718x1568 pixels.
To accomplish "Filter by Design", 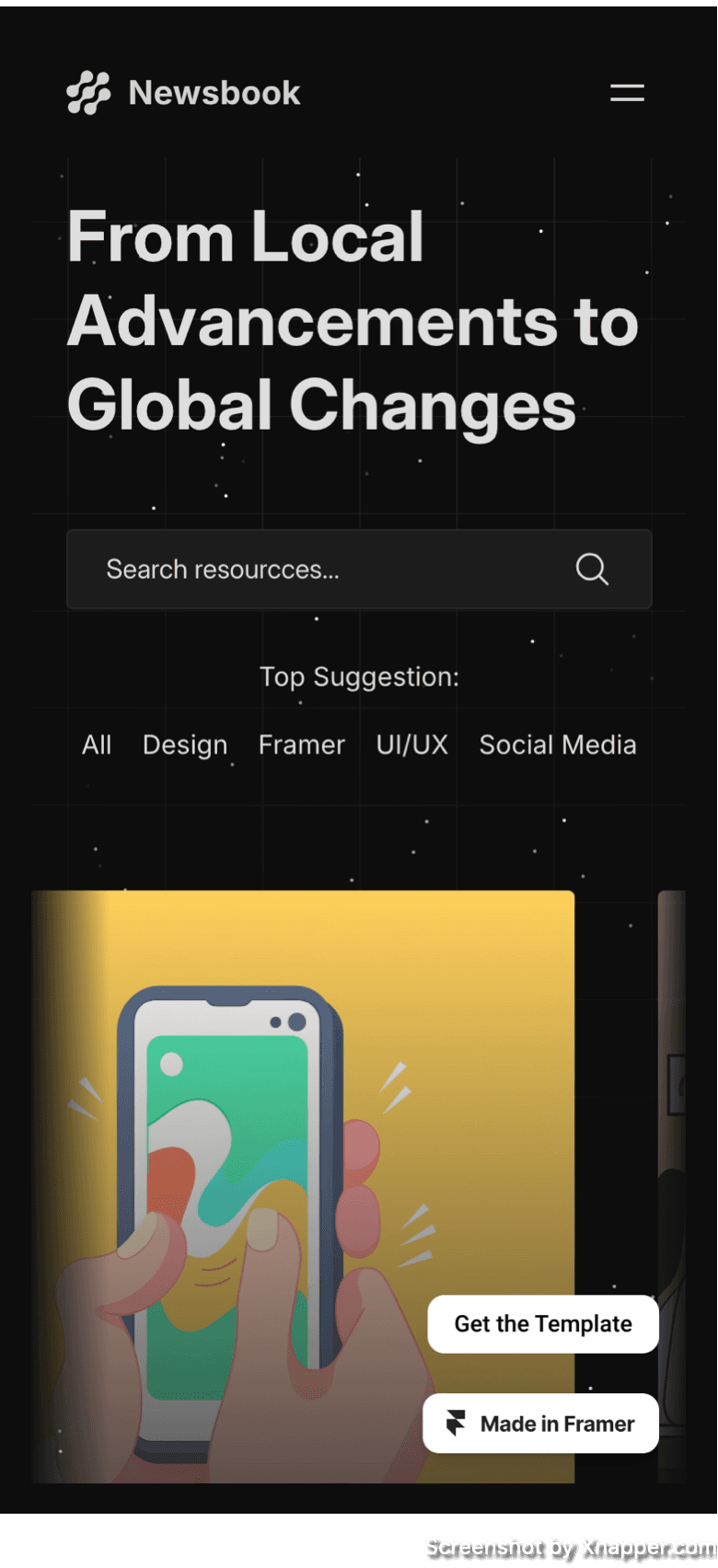I will (185, 744).
